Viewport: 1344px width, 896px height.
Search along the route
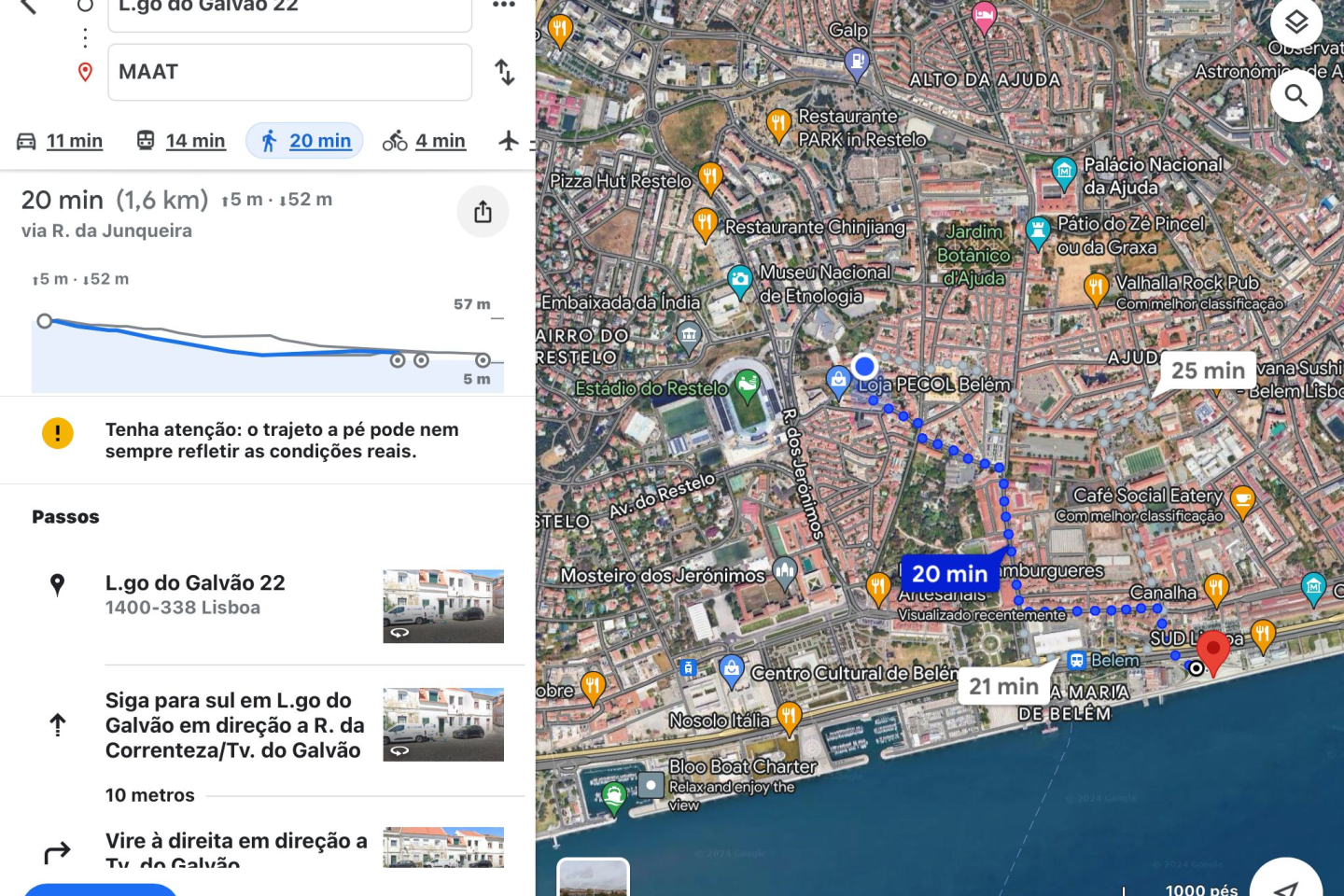tap(1296, 95)
